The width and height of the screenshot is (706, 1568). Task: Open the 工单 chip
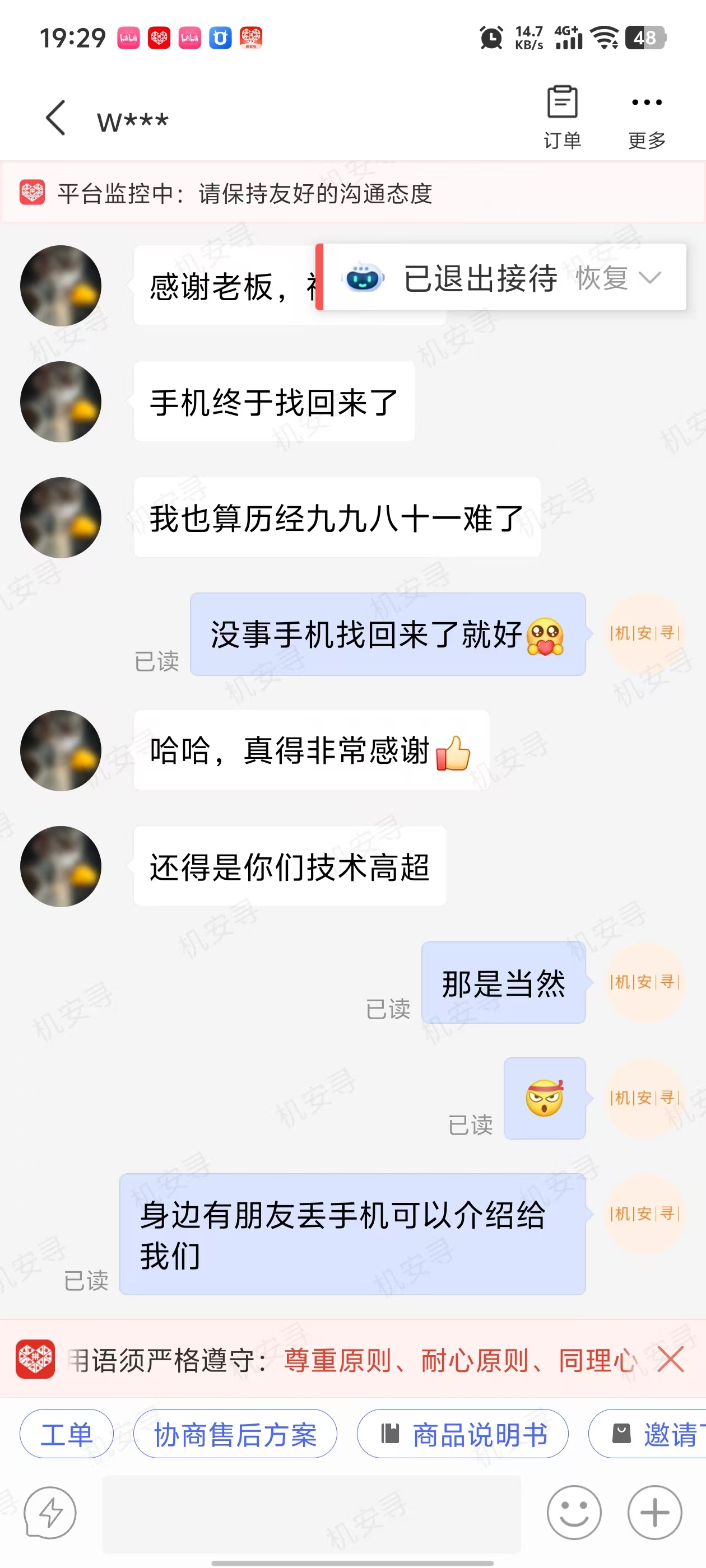point(66,1434)
